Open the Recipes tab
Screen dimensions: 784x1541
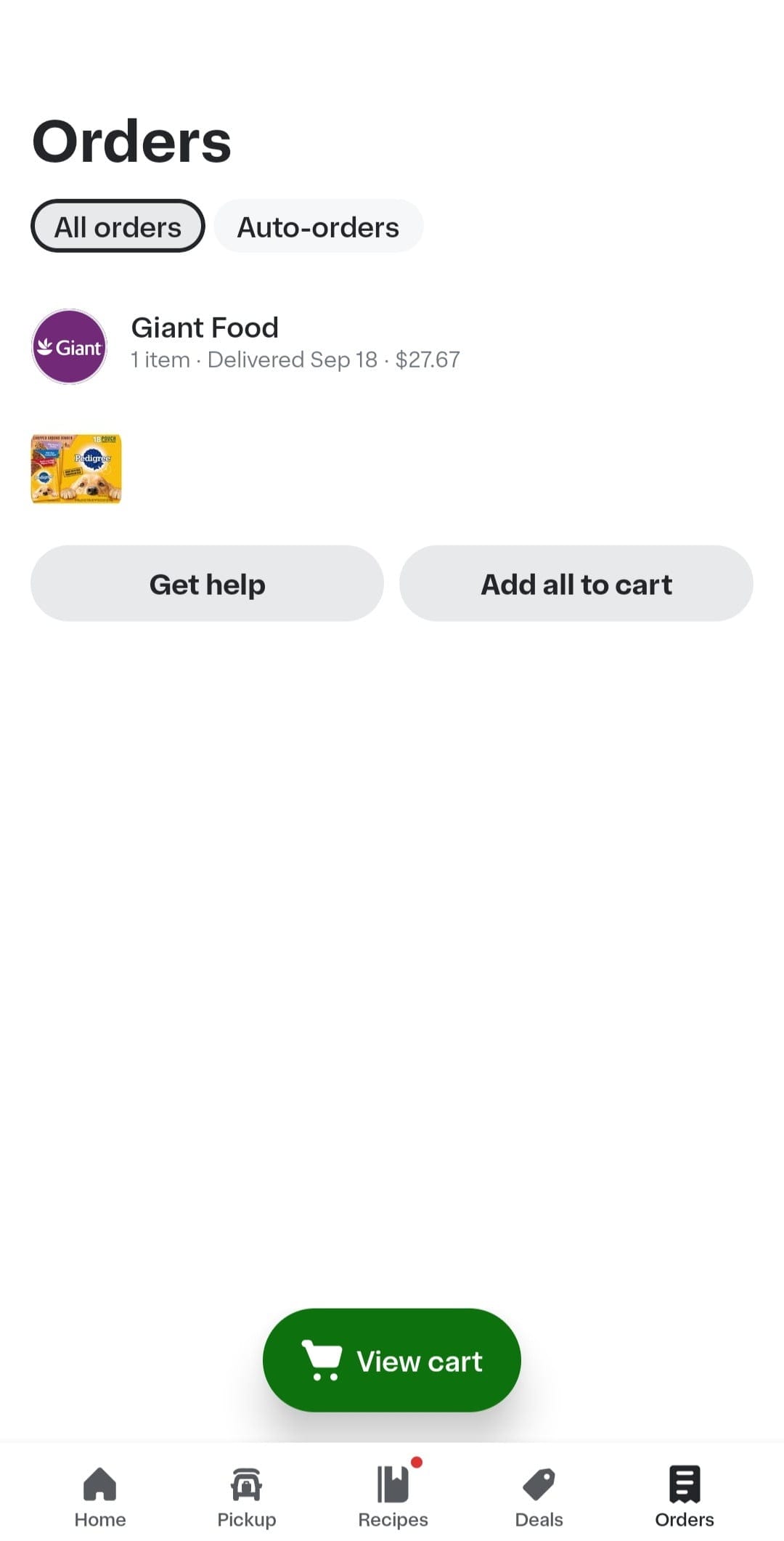tap(393, 1496)
